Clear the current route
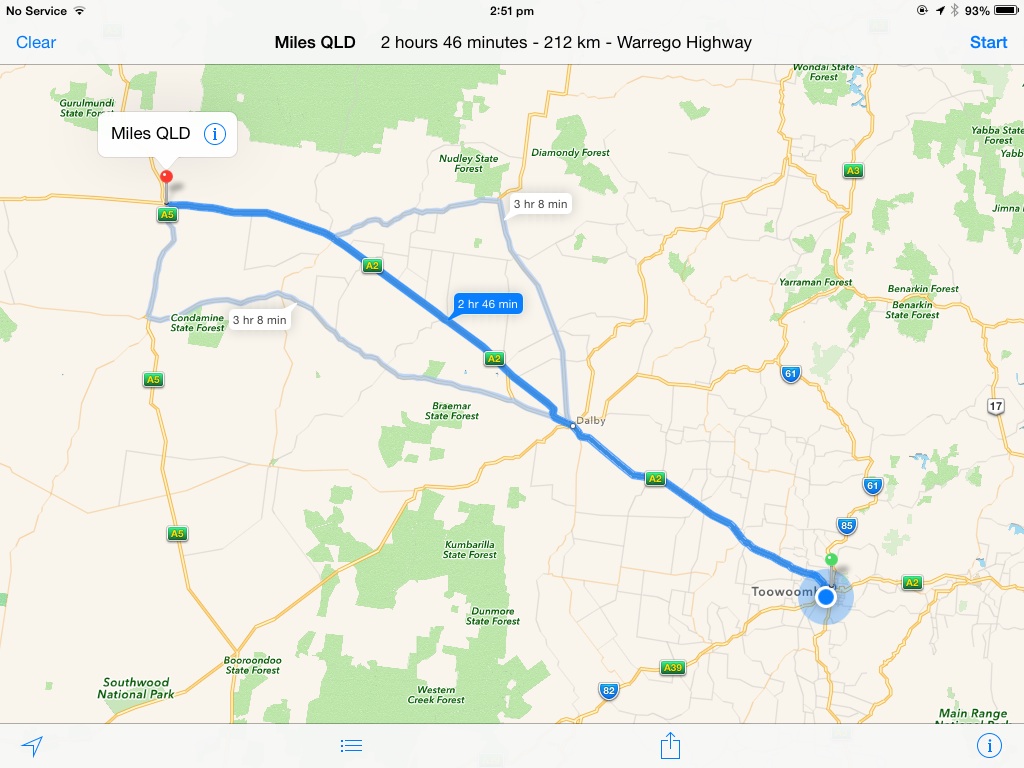Image resolution: width=1024 pixels, height=768 pixels. 36,42
